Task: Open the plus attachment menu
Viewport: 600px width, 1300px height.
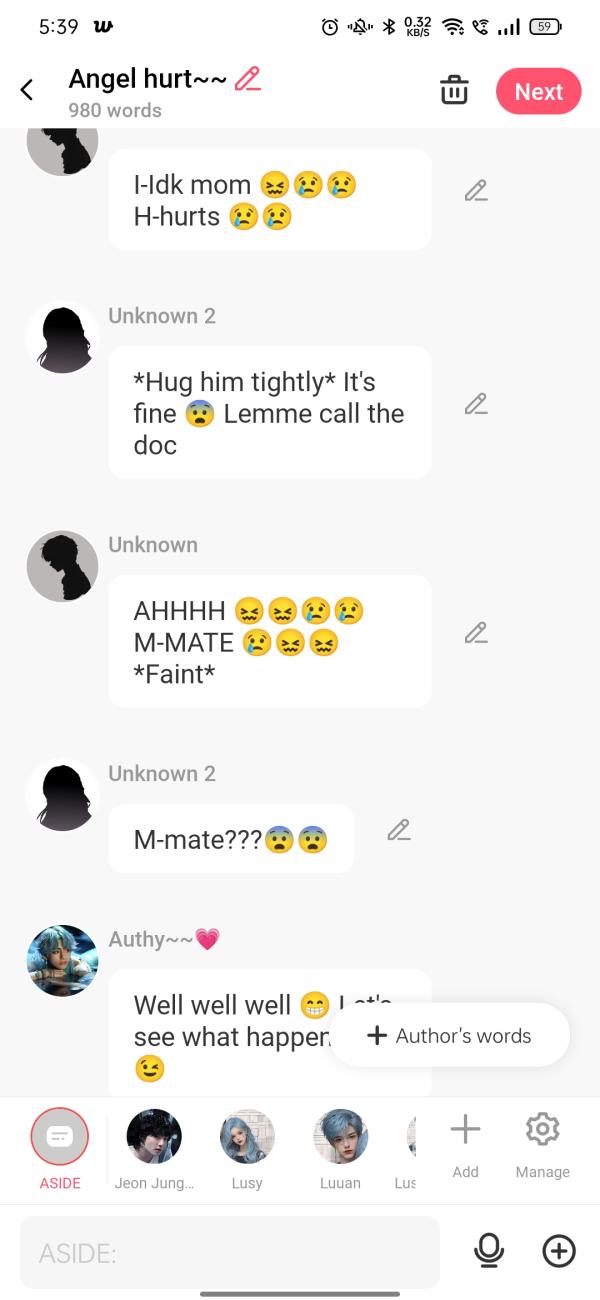Action: point(559,1251)
